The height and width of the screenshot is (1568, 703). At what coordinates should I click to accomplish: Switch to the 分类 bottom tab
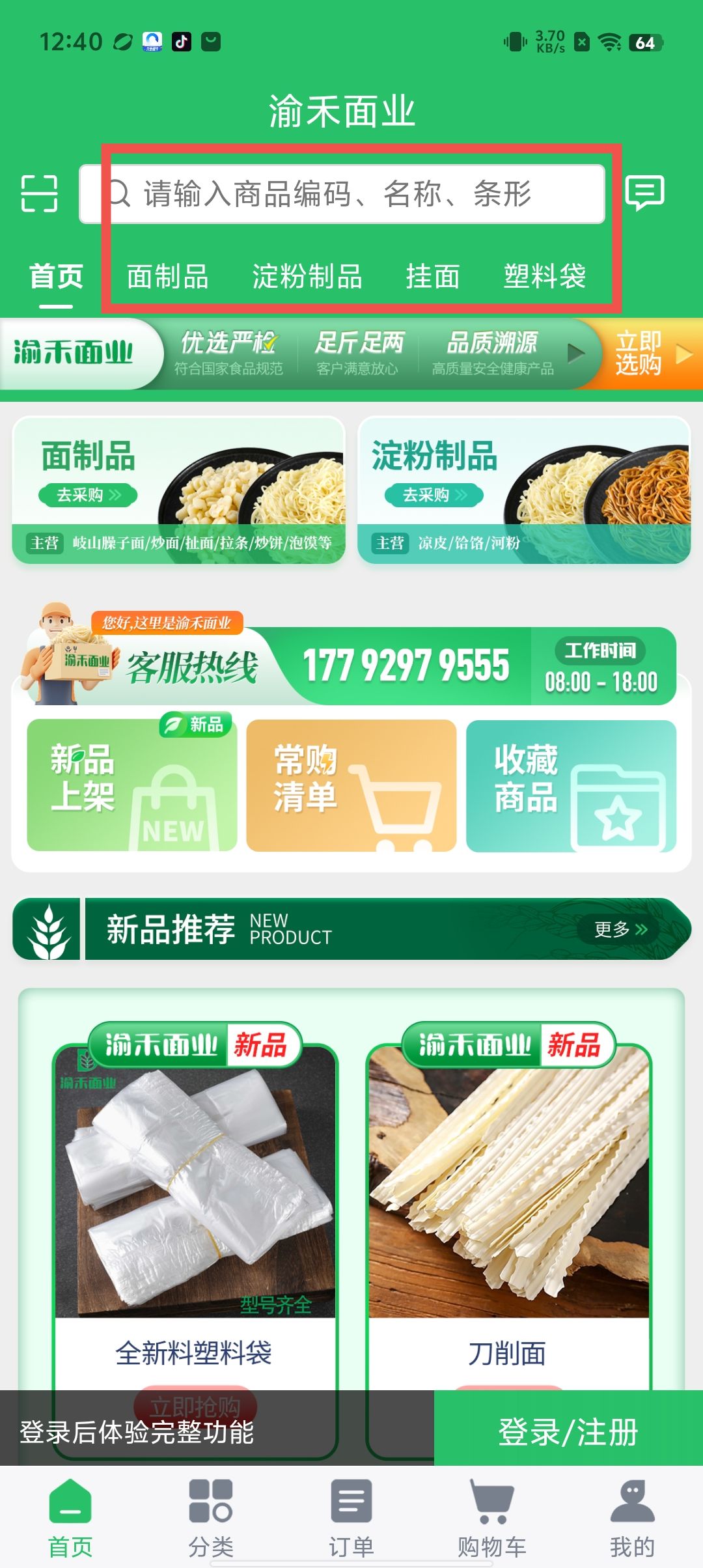[210, 1517]
